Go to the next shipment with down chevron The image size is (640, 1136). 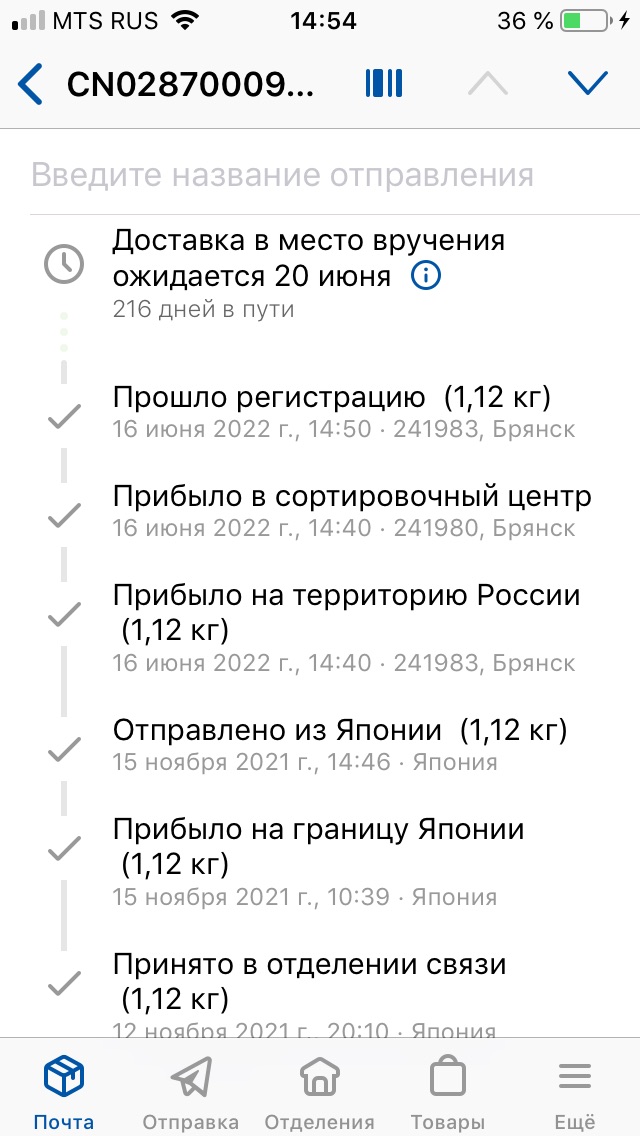click(x=587, y=84)
